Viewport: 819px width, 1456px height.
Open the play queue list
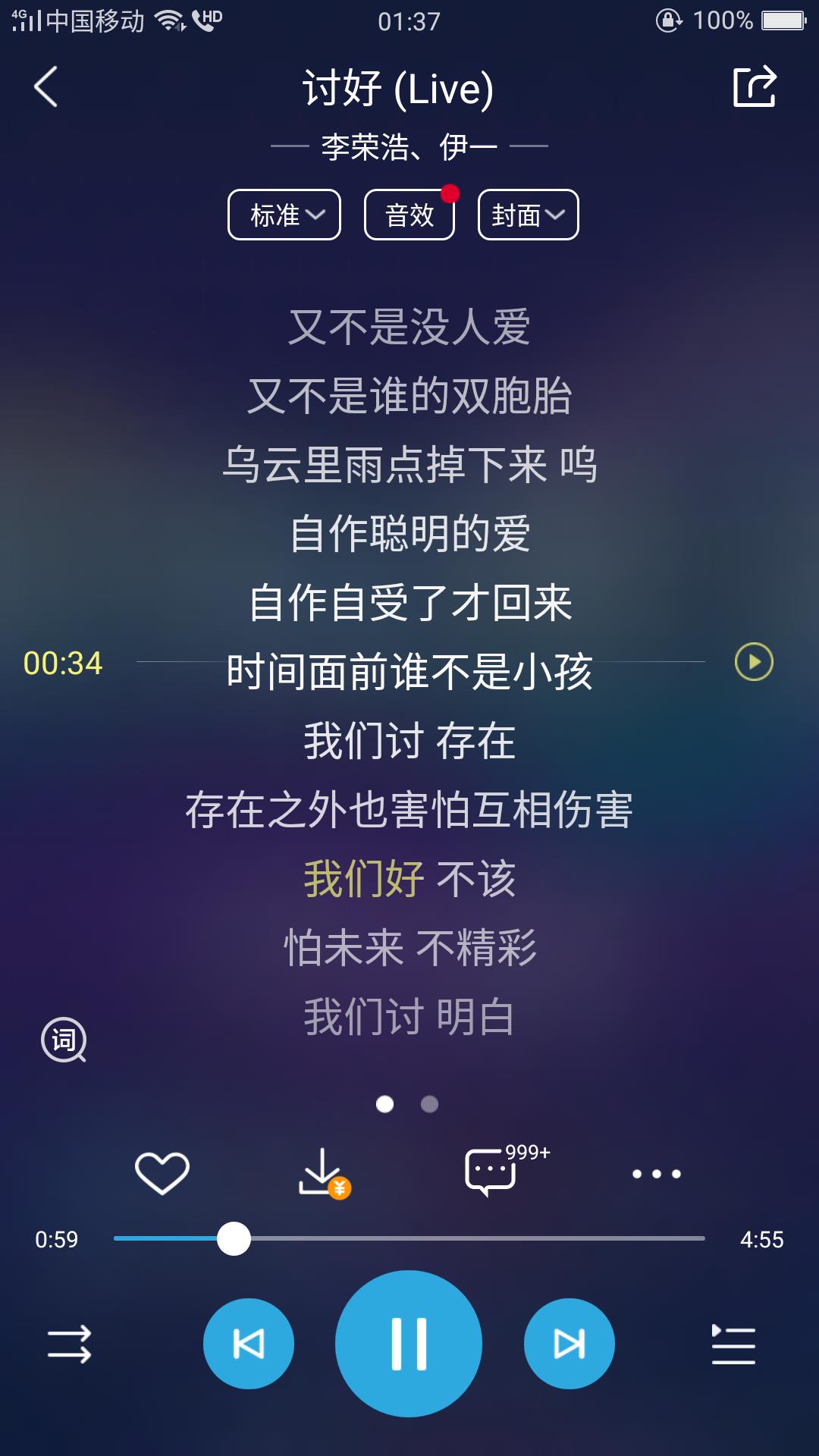(x=733, y=1345)
